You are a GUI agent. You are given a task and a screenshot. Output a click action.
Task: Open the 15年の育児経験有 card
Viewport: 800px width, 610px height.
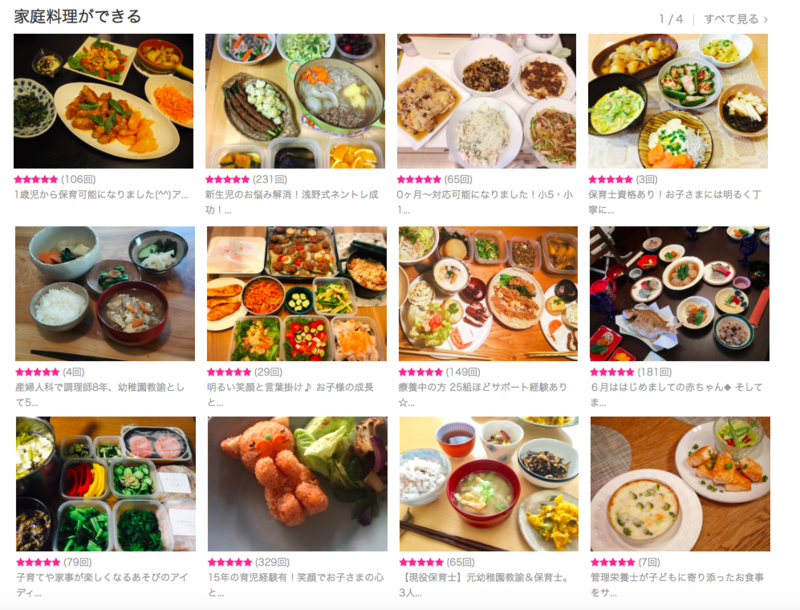tap(295, 484)
